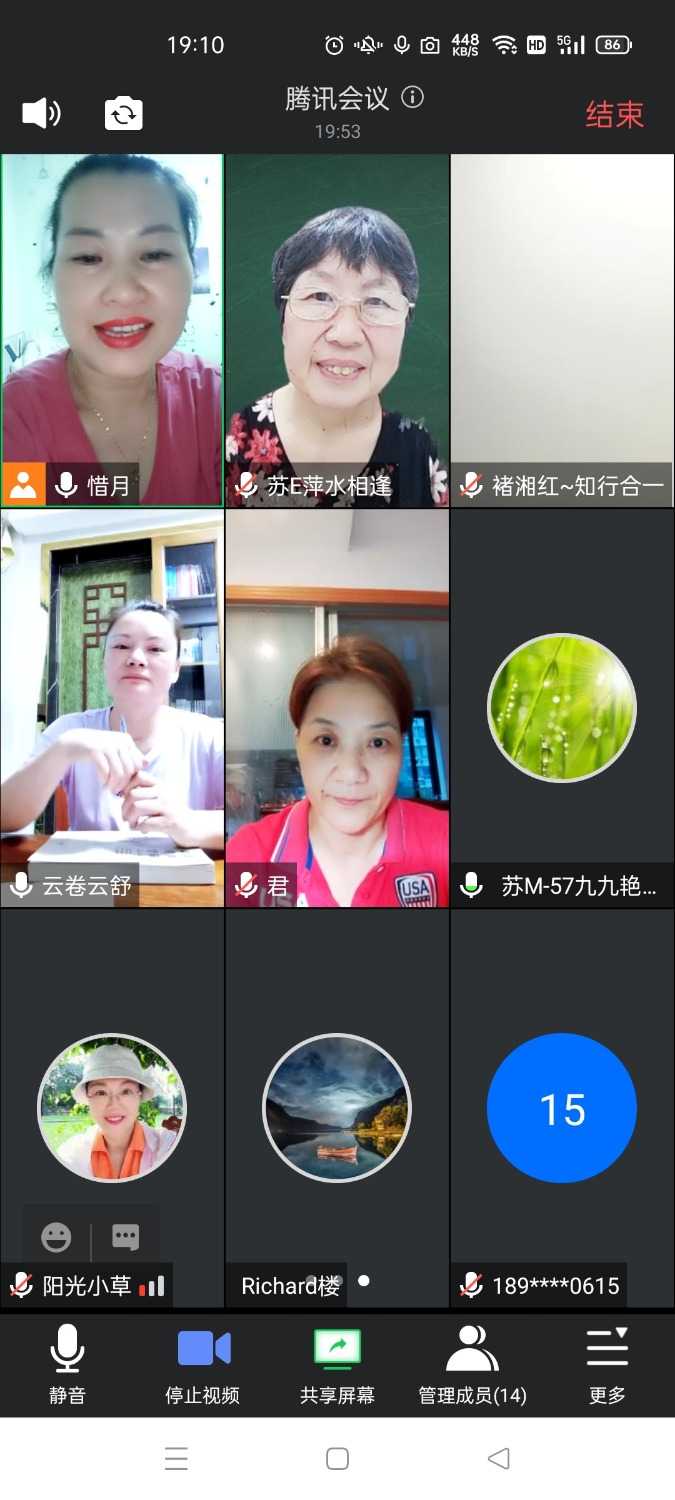Open the 更多 menu
The image size is (675, 1500).
(x=607, y=1362)
